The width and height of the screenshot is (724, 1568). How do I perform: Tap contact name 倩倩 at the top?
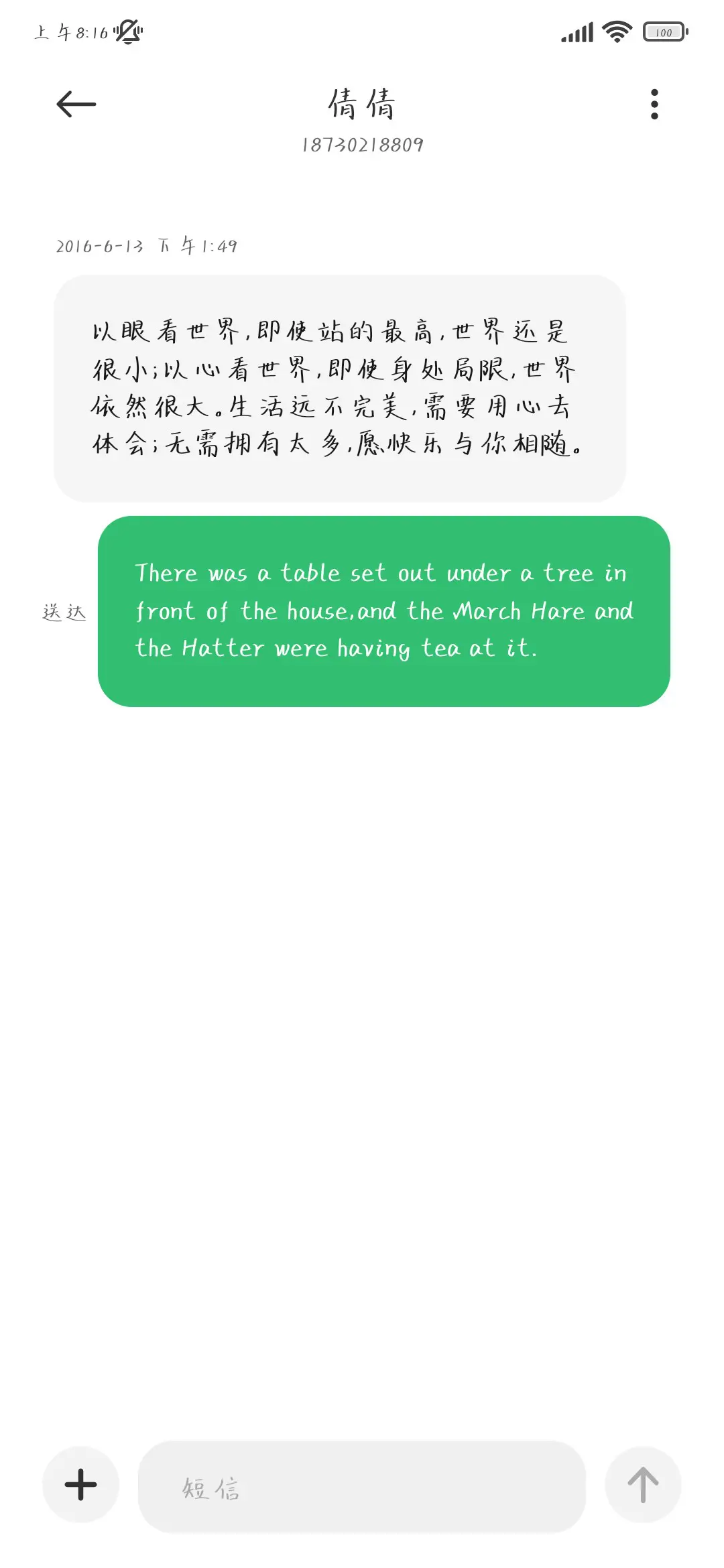point(362,104)
